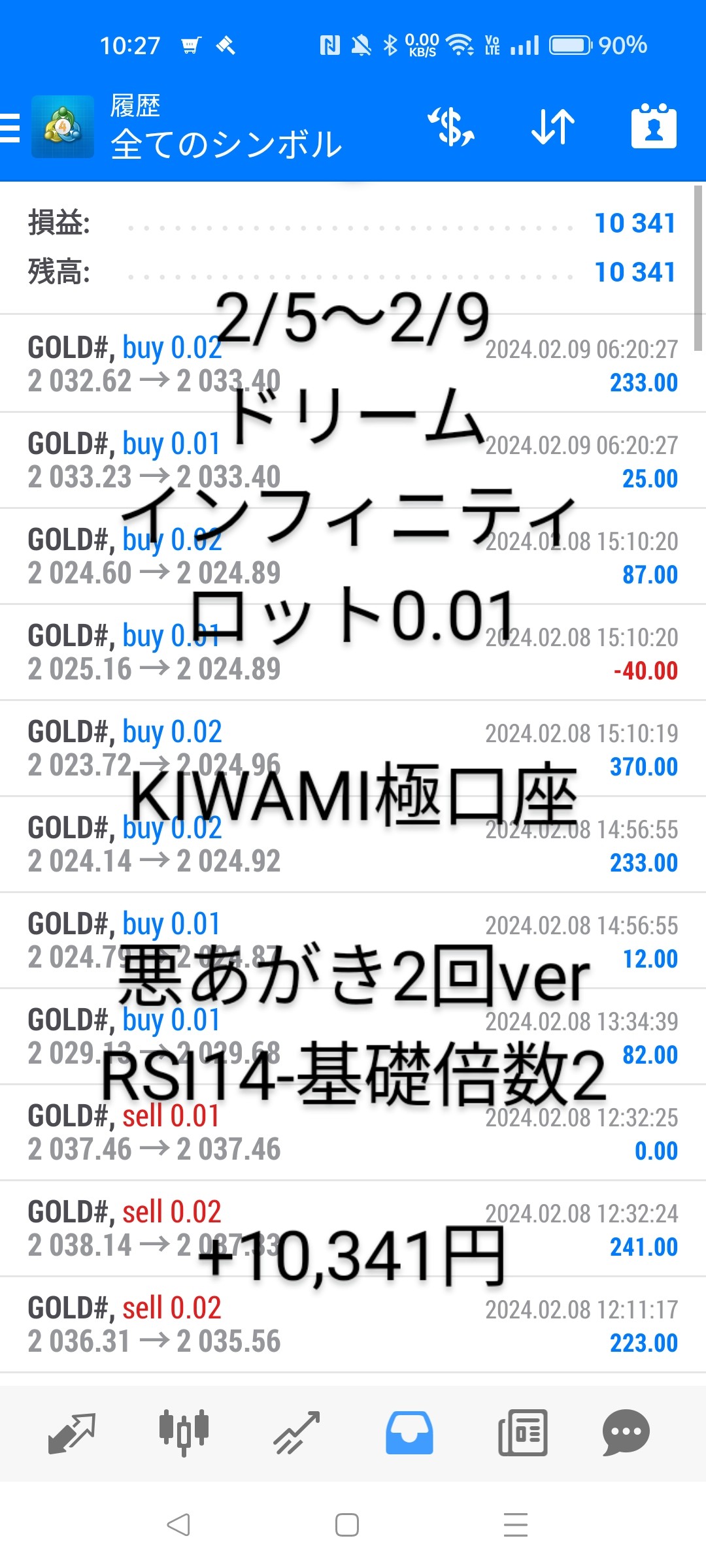Screen dimensions: 706x1568
Task: Expand the GOLD# buy trade with 370.00 profit
Action: [353, 749]
